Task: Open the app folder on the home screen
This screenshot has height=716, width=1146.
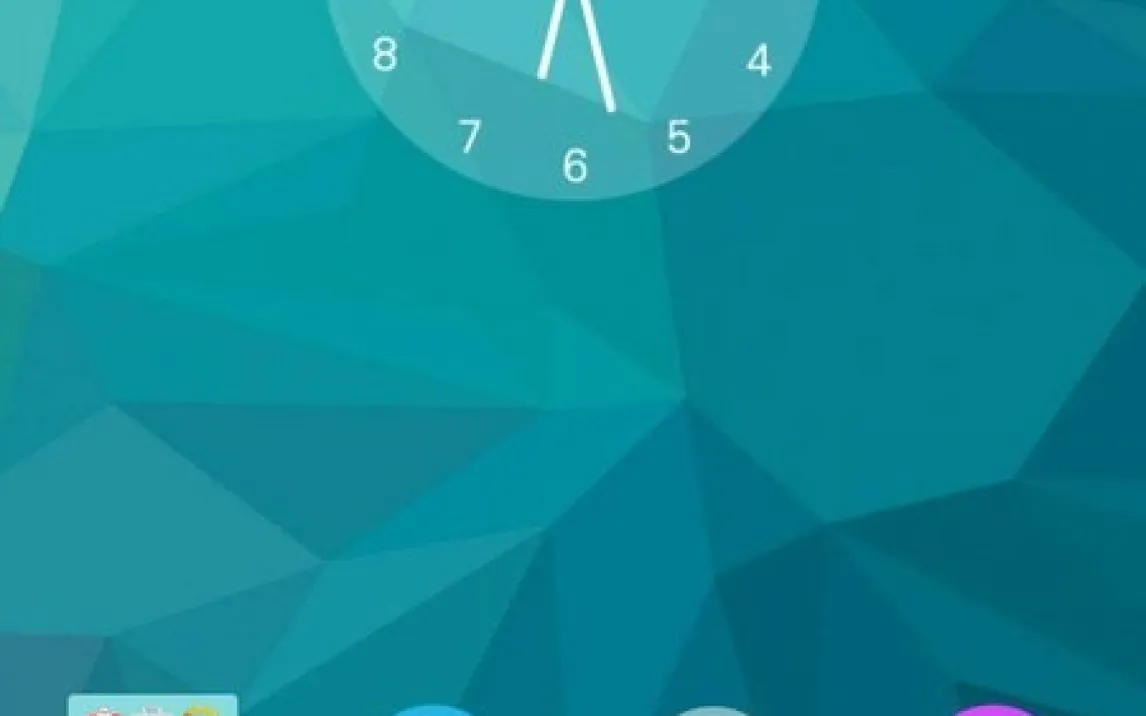Action: [153, 706]
